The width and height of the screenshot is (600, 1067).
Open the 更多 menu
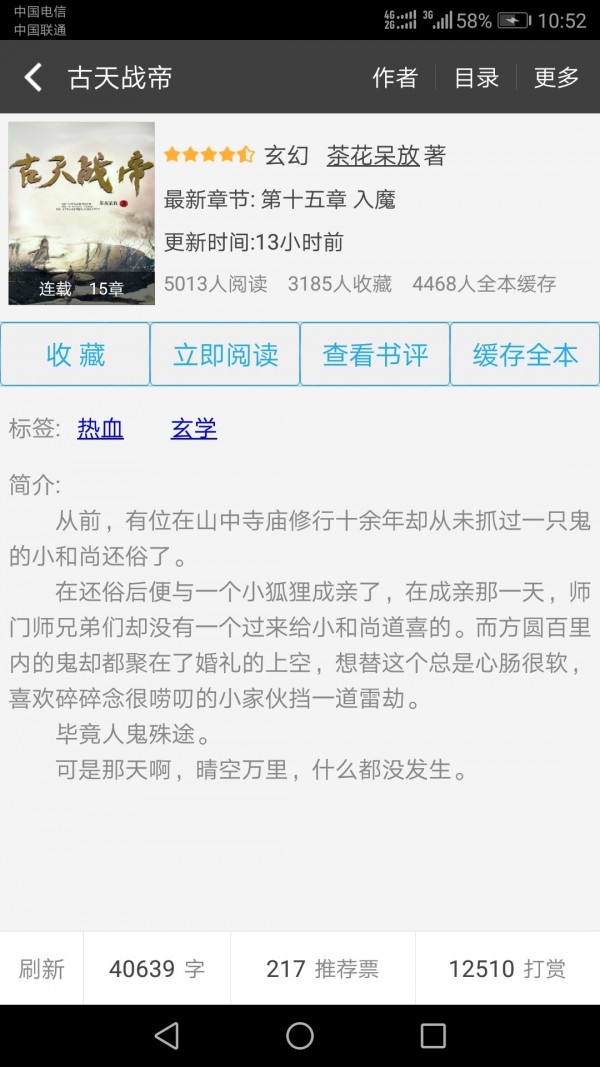[x=557, y=78]
